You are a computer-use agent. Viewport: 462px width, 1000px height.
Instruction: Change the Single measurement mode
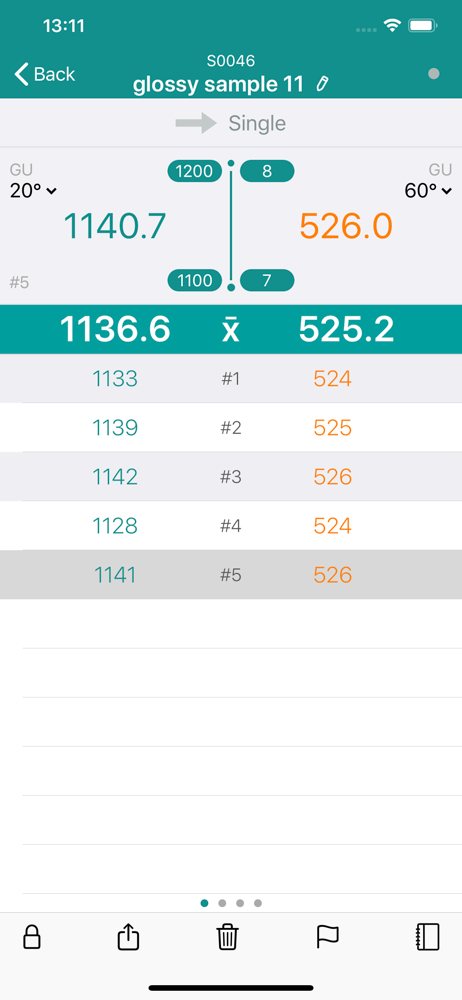[x=231, y=123]
